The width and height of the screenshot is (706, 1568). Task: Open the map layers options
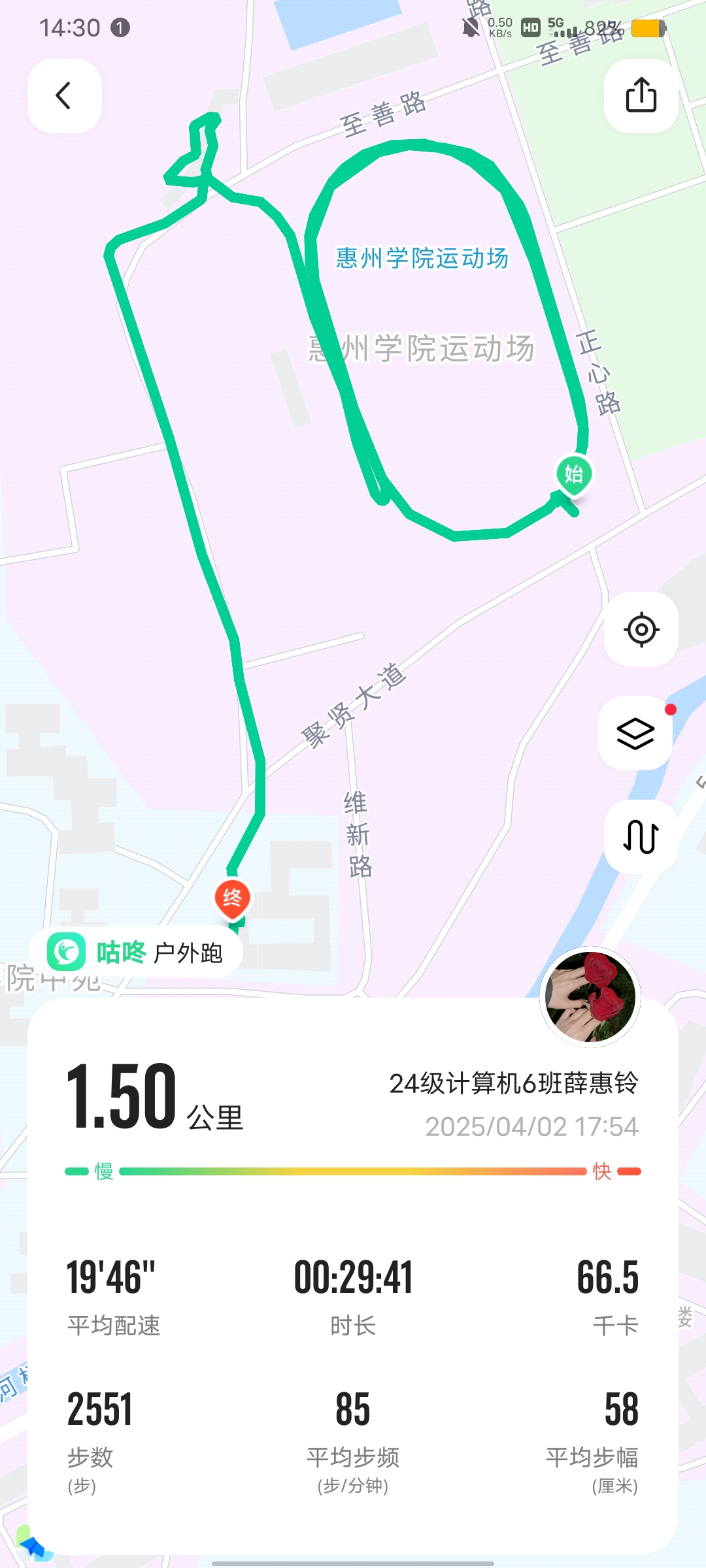pyautogui.click(x=635, y=733)
